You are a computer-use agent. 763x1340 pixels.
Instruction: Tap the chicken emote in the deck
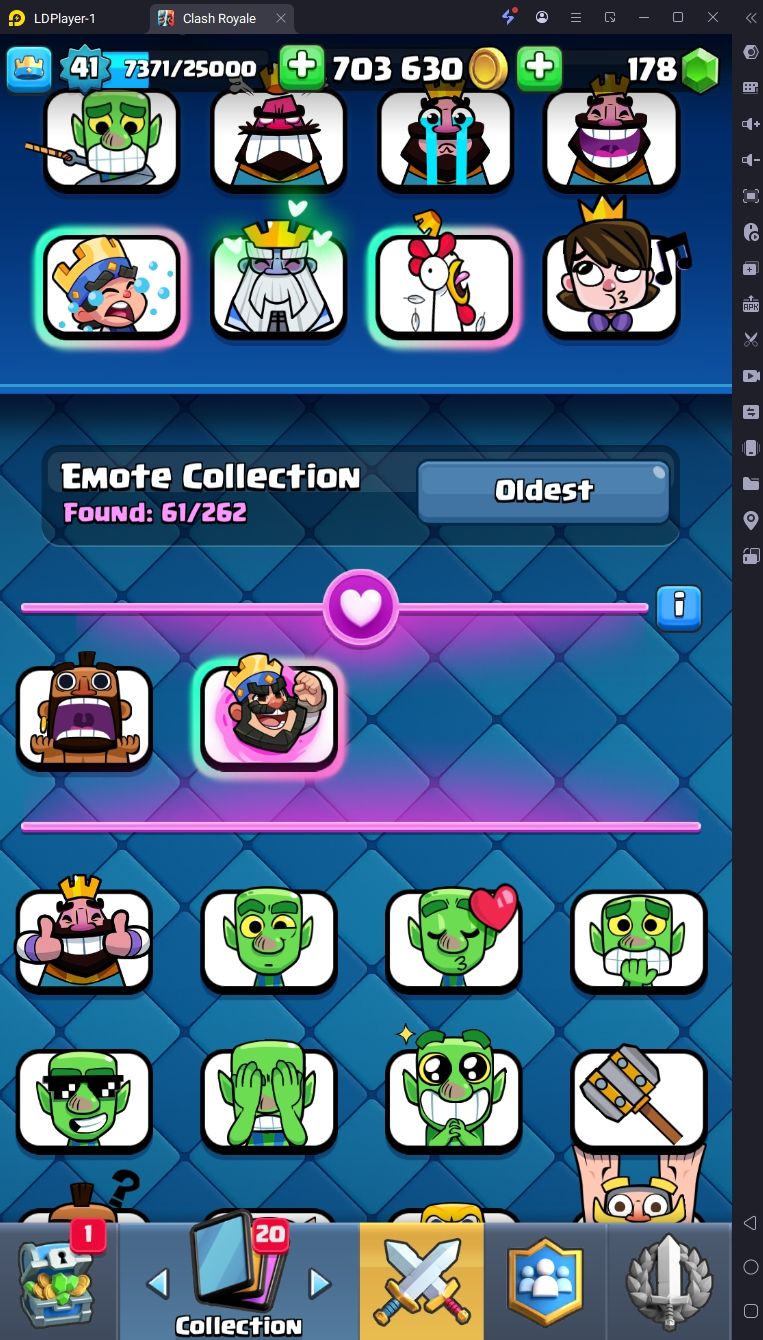click(445, 285)
